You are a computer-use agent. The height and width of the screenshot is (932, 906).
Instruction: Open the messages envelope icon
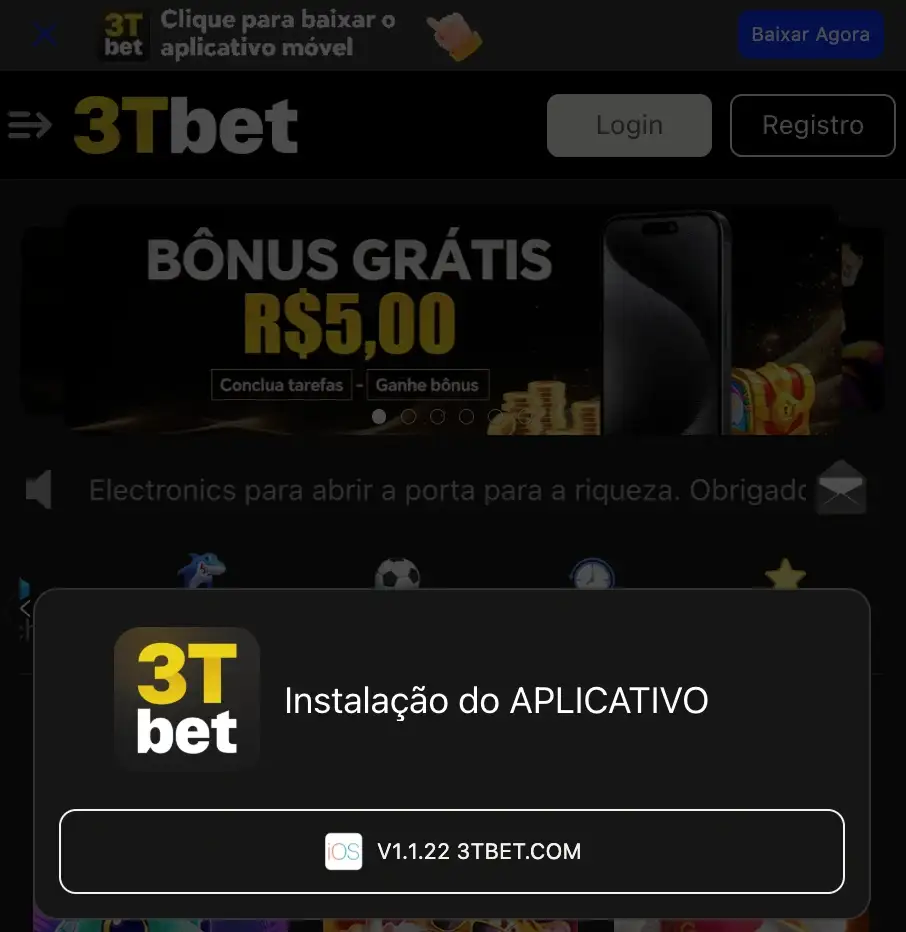(x=840, y=489)
